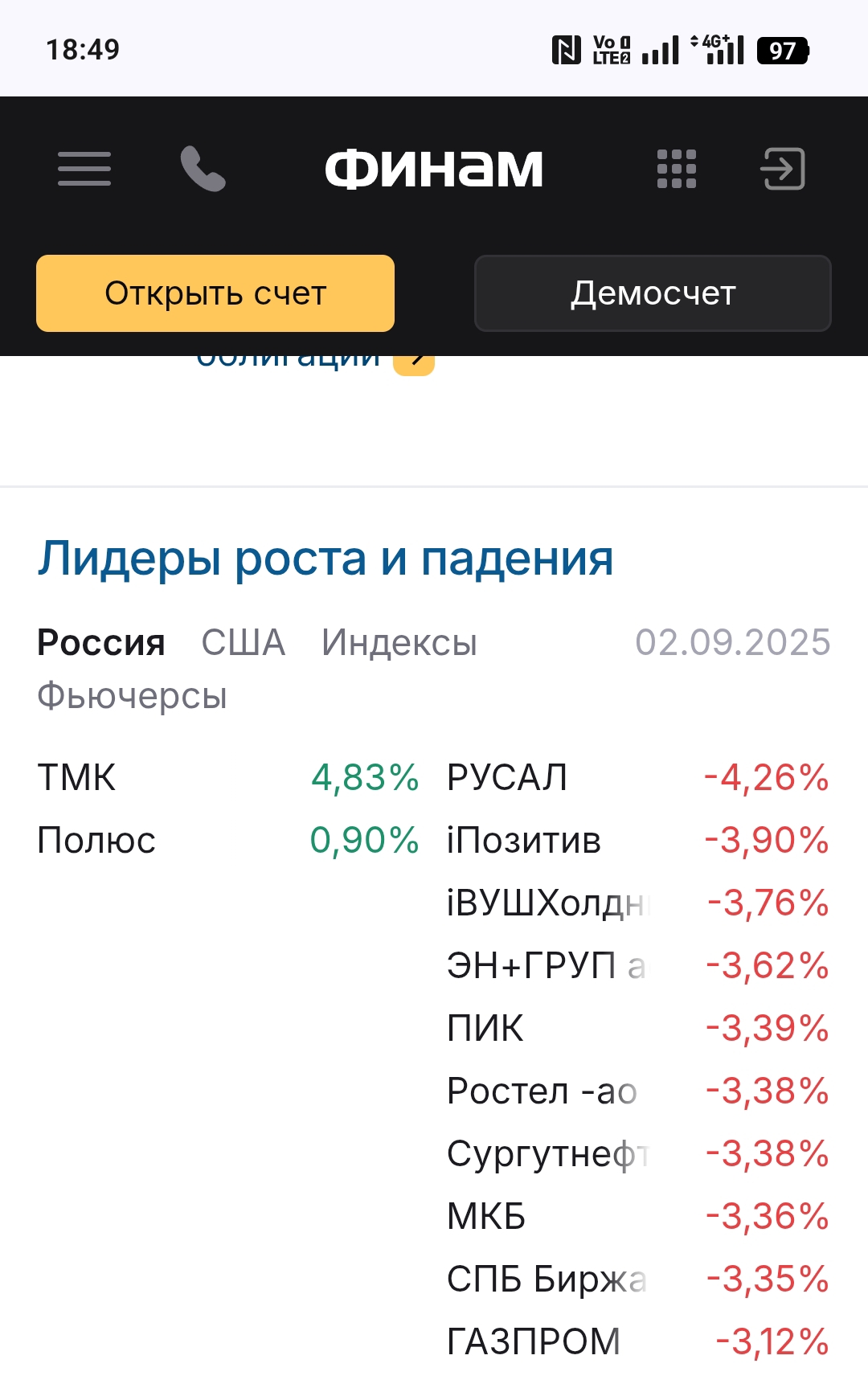Open the Демосчет option
The image size is (868, 1384).
(653, 293)
